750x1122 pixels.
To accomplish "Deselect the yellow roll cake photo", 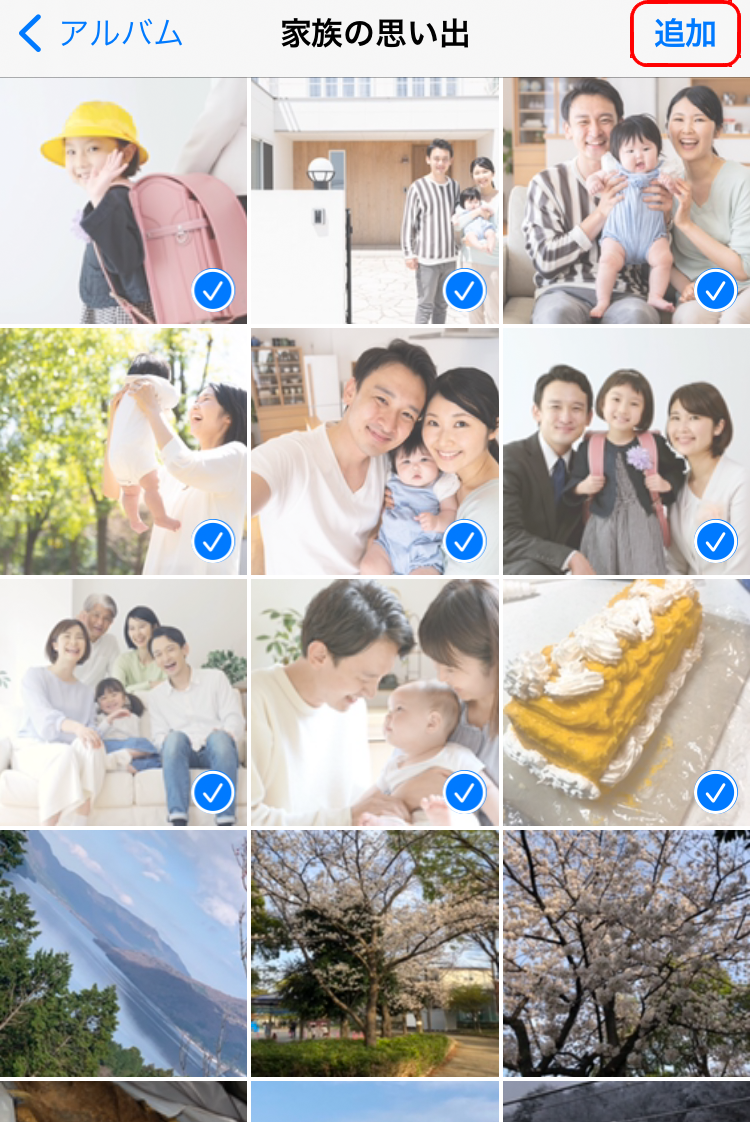I will [626, 702].
